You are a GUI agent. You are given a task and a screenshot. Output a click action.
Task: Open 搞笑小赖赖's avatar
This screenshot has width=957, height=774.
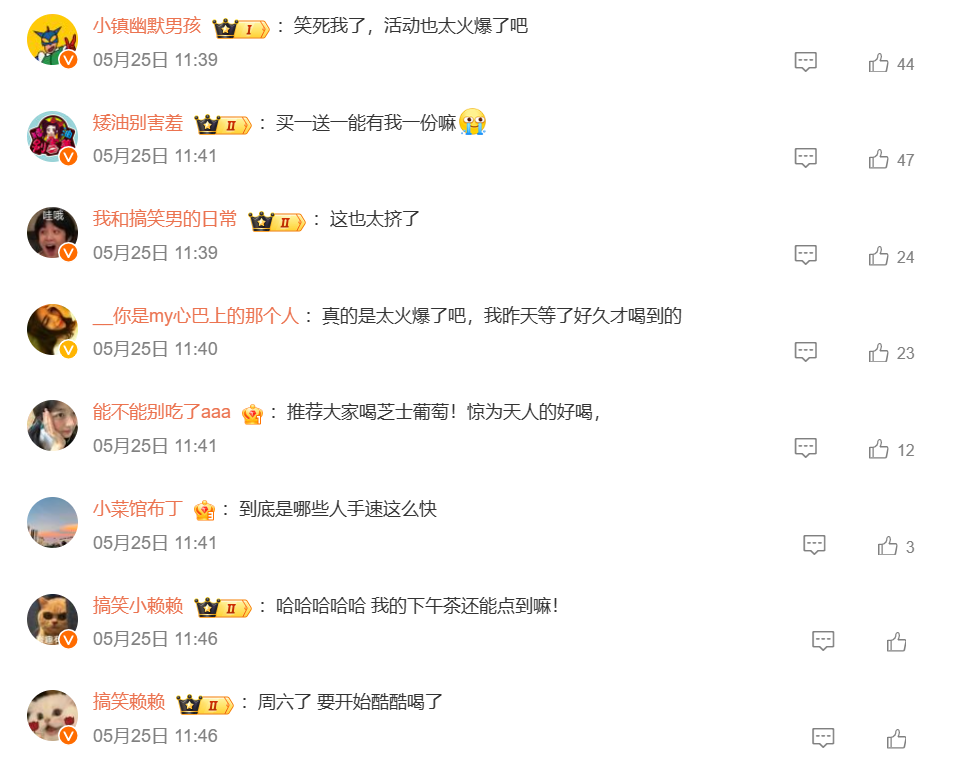click(x=52, y=620)
